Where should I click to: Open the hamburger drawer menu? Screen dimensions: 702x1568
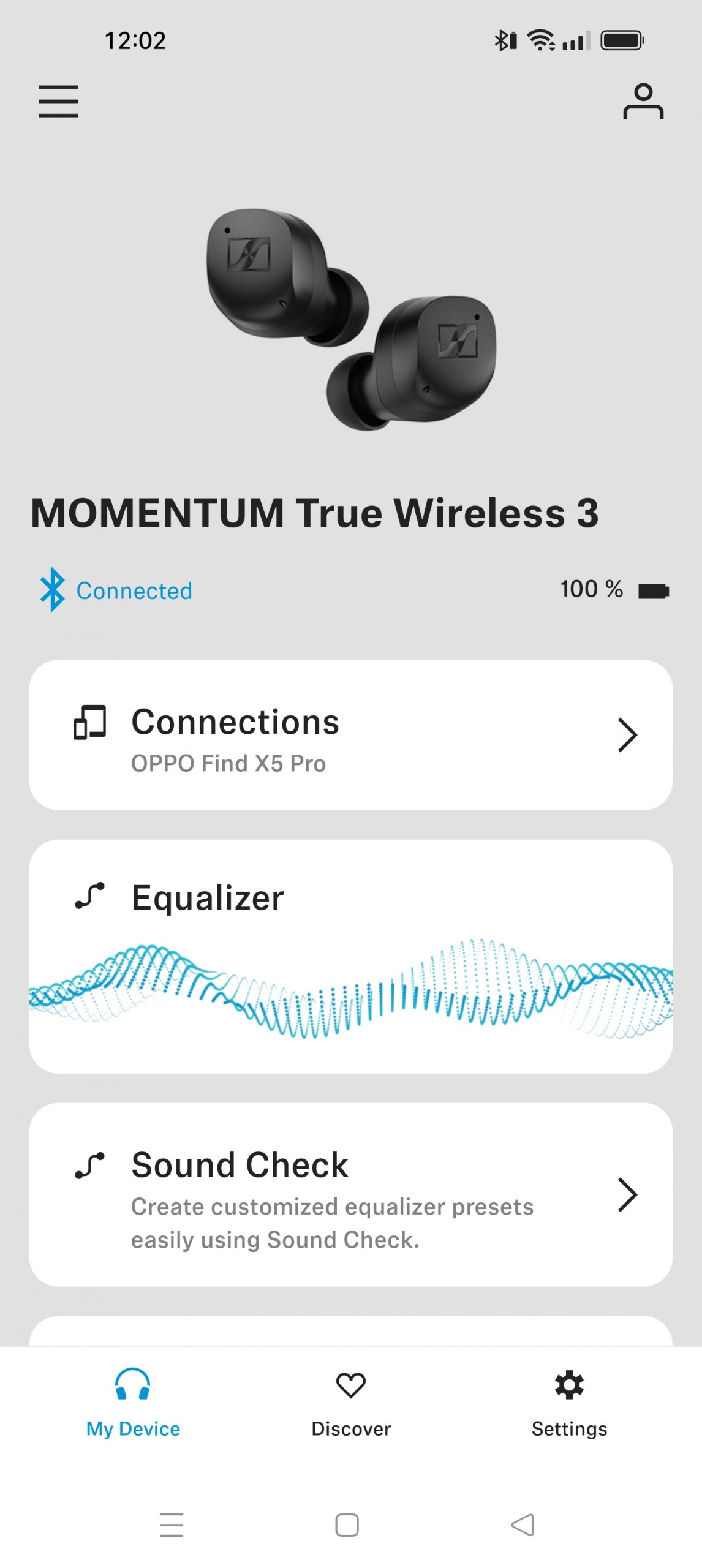(x=58, y=101)
